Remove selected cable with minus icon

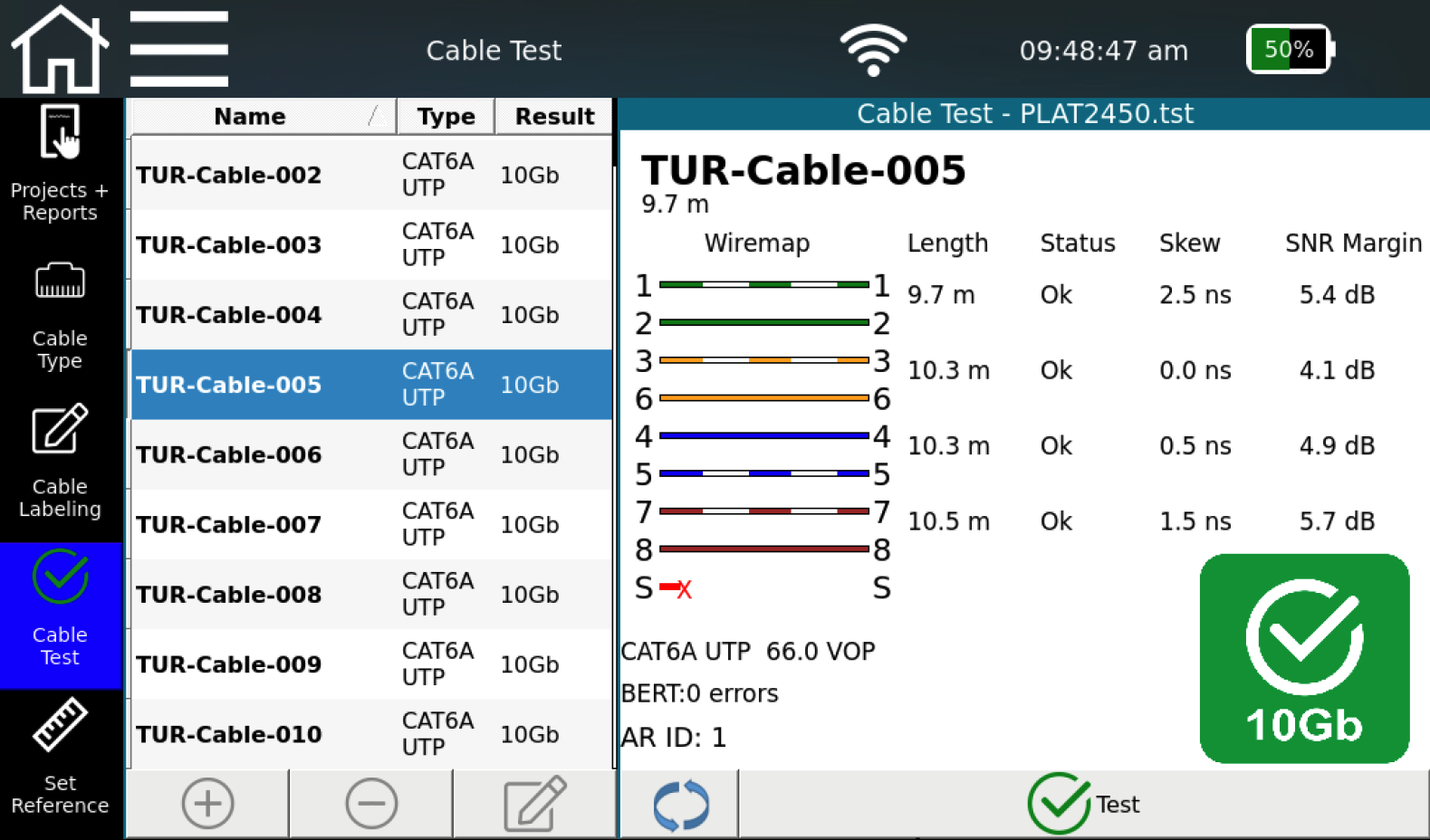click(371, 803)
